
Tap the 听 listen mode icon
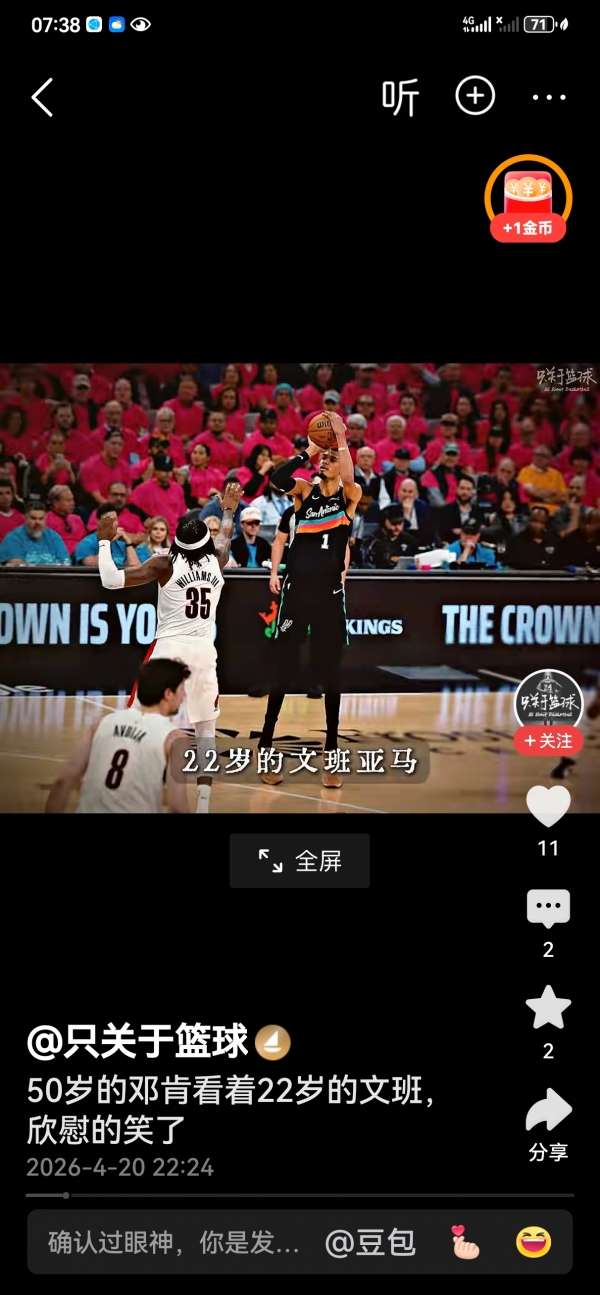click(x=400, y=97)
